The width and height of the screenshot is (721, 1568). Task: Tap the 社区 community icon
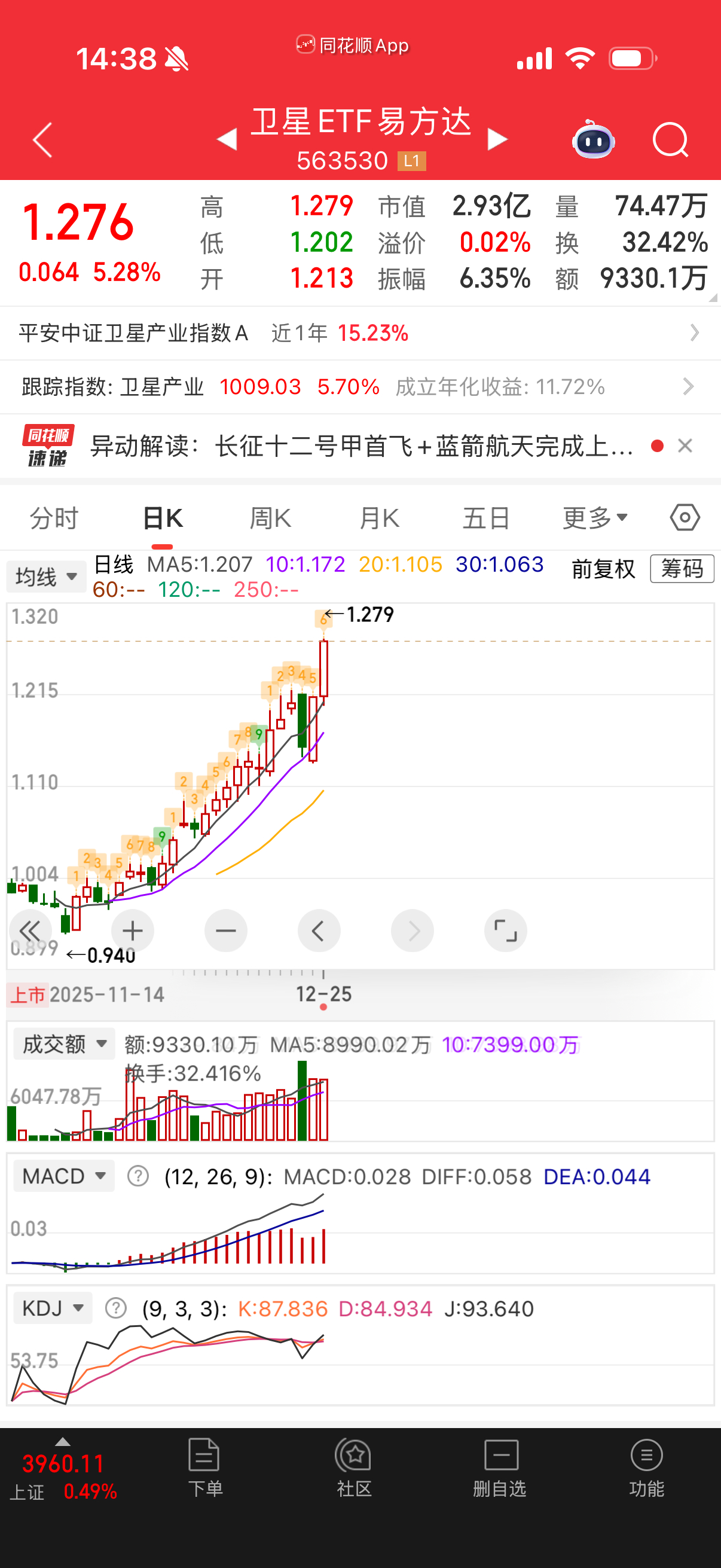tap(355, 1473)
